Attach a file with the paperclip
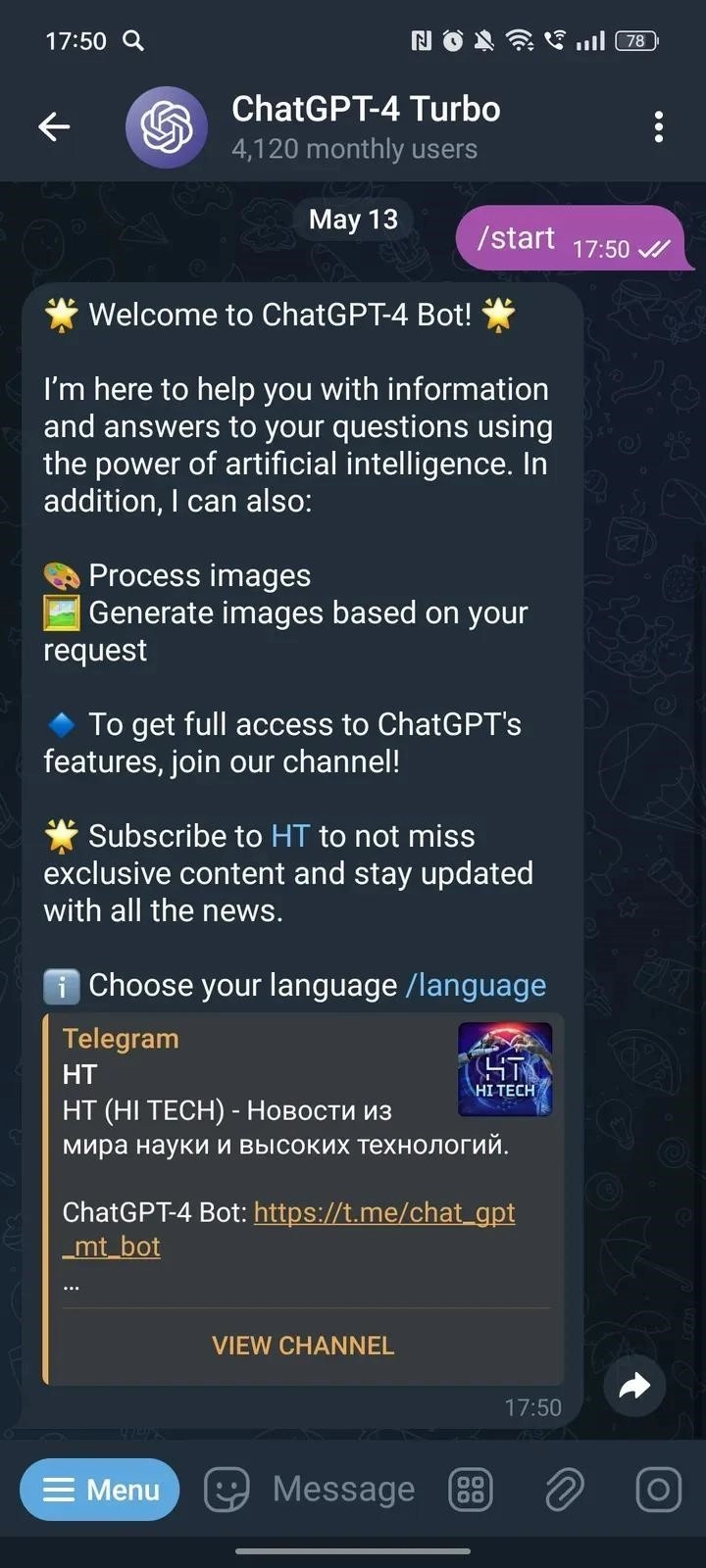 point(565,1490)
